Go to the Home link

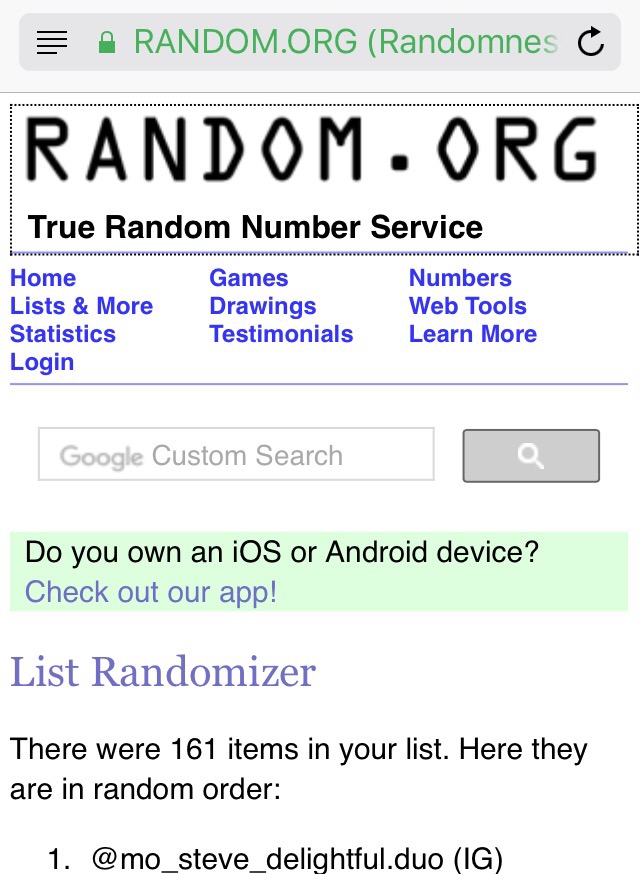[x=43, y=278]
